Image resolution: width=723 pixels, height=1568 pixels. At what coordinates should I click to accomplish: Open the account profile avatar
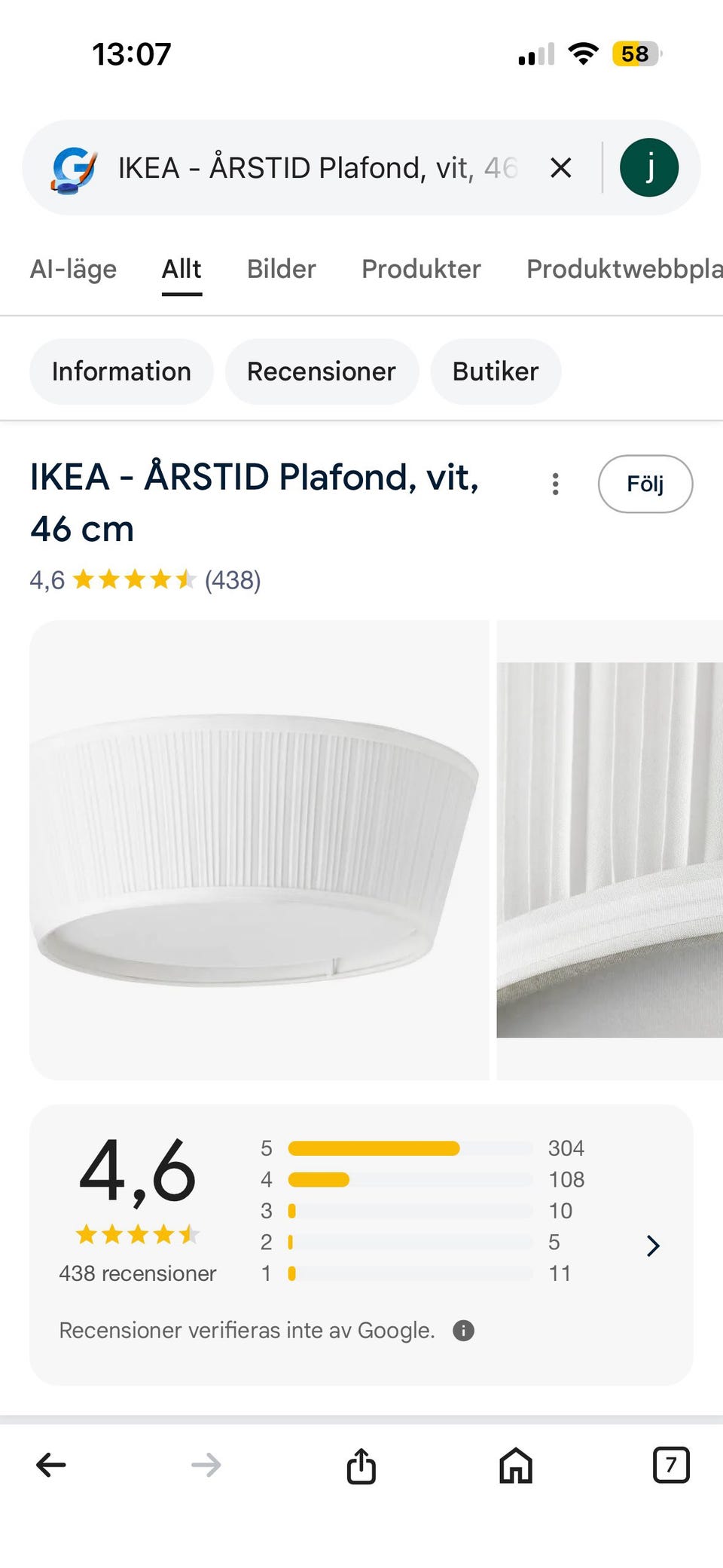click(x=648, y=167)
